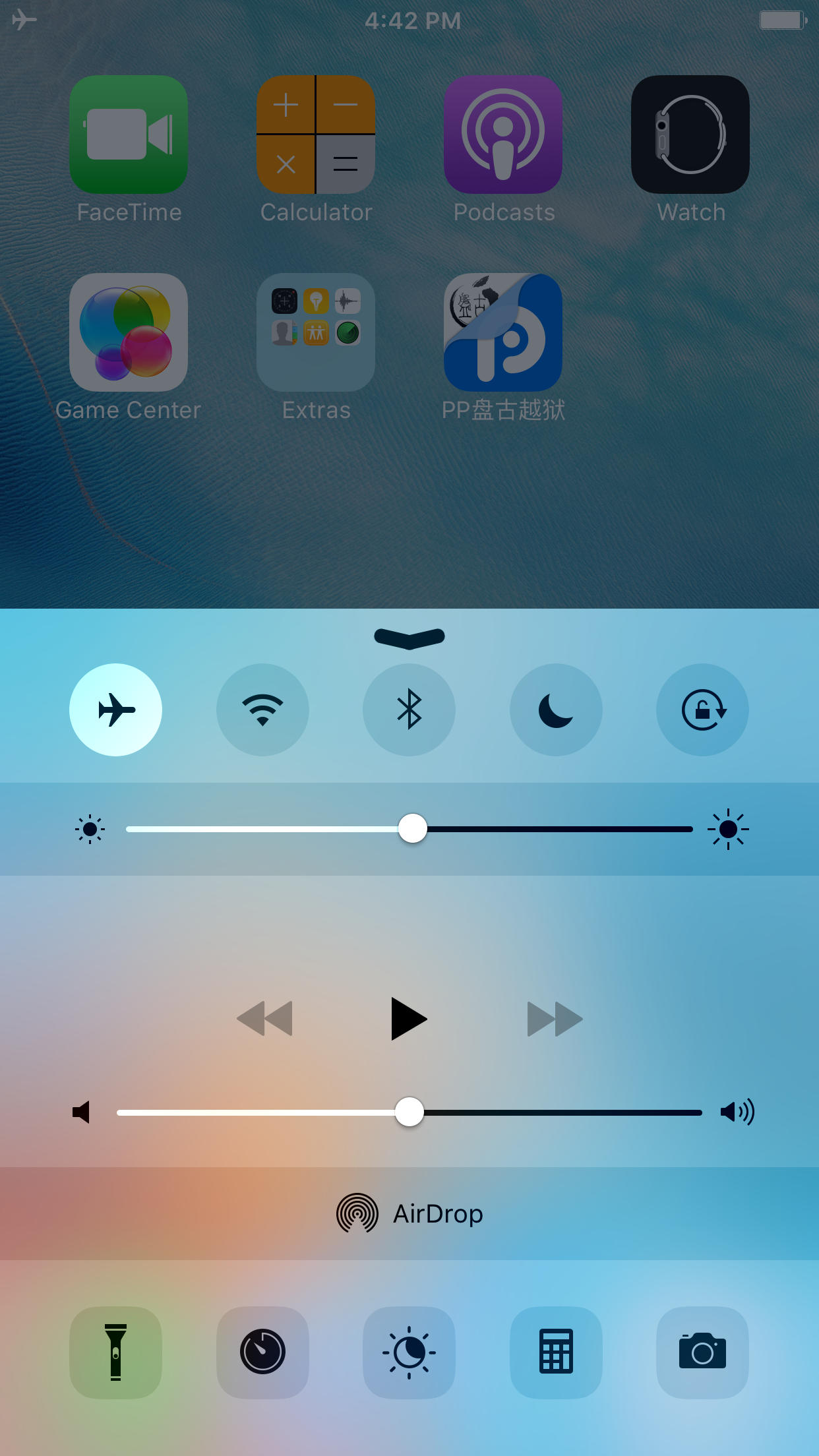This screenshot has width=819, height=1456.
Task: Launch Calculator from Control Center
Action: 556,1352
